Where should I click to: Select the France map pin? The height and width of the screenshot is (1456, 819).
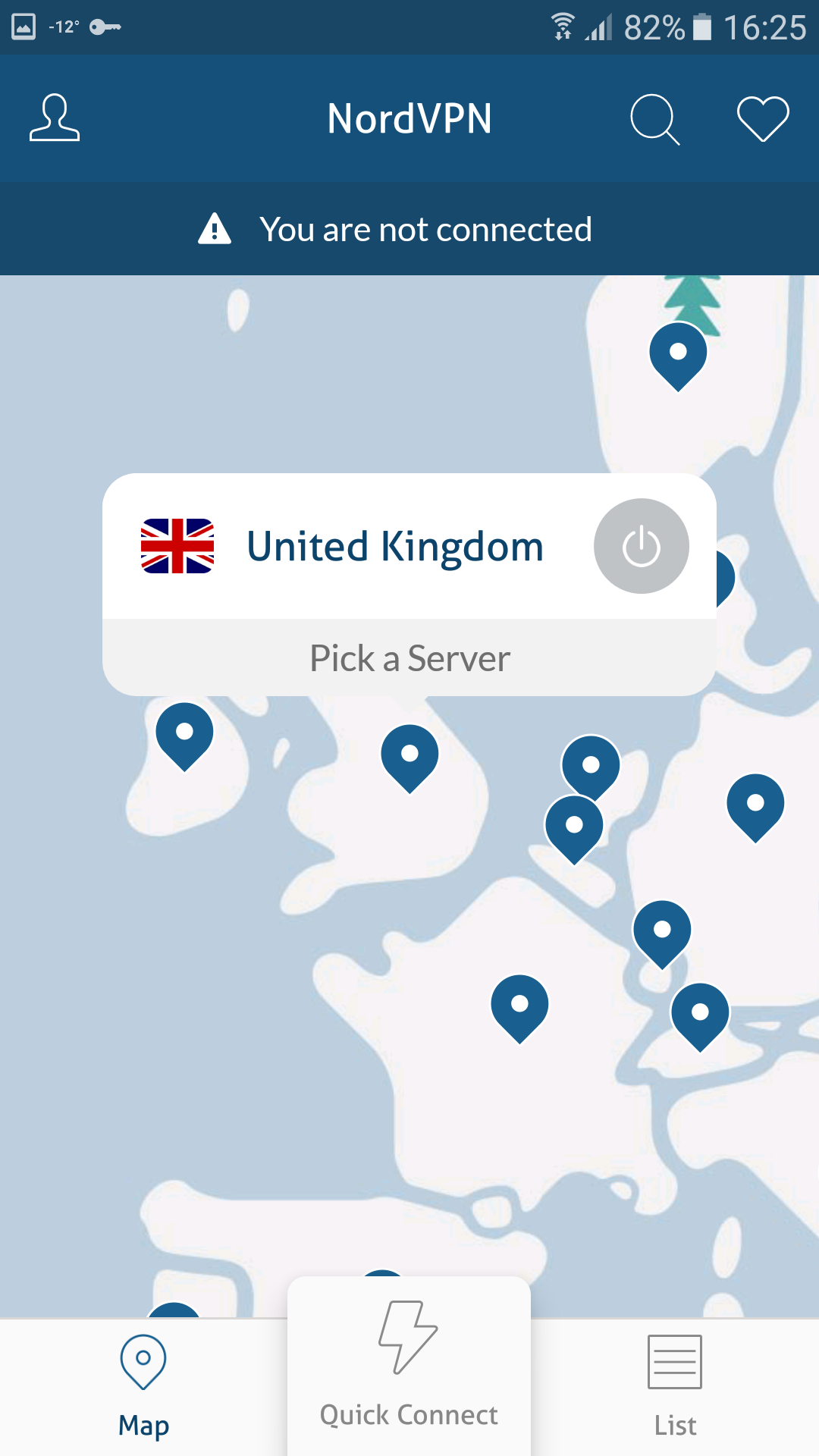pyautogui.click(x=519, y=1006)
